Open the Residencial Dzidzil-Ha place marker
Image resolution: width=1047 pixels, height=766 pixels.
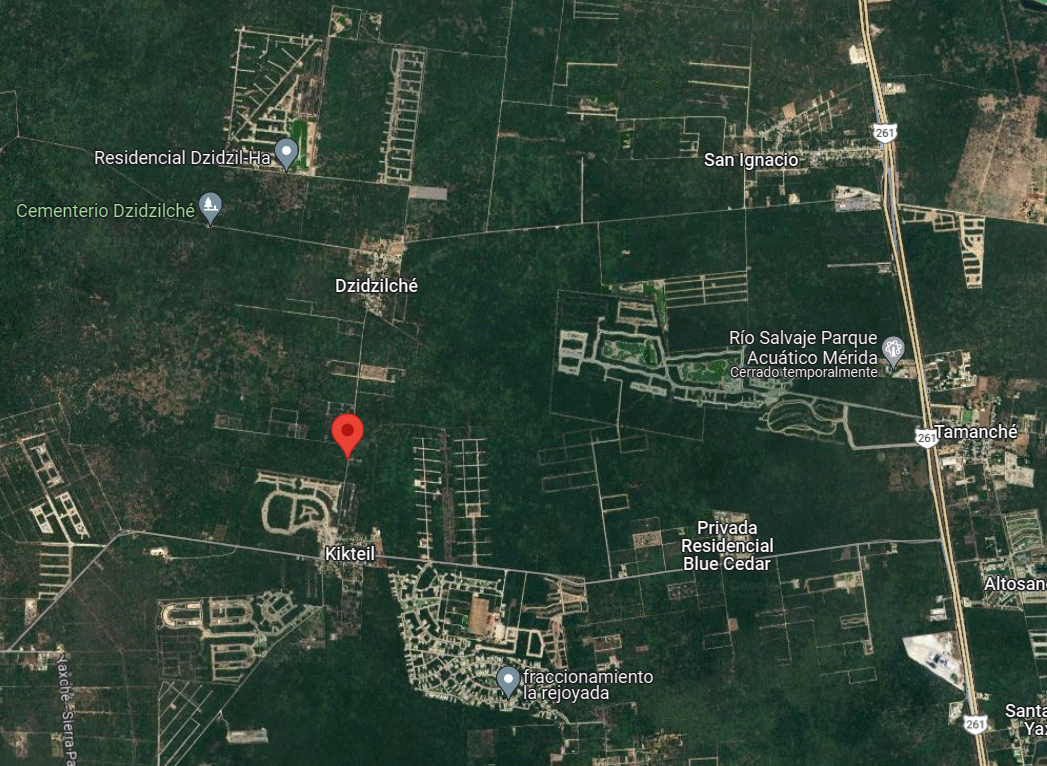[287, 154]
